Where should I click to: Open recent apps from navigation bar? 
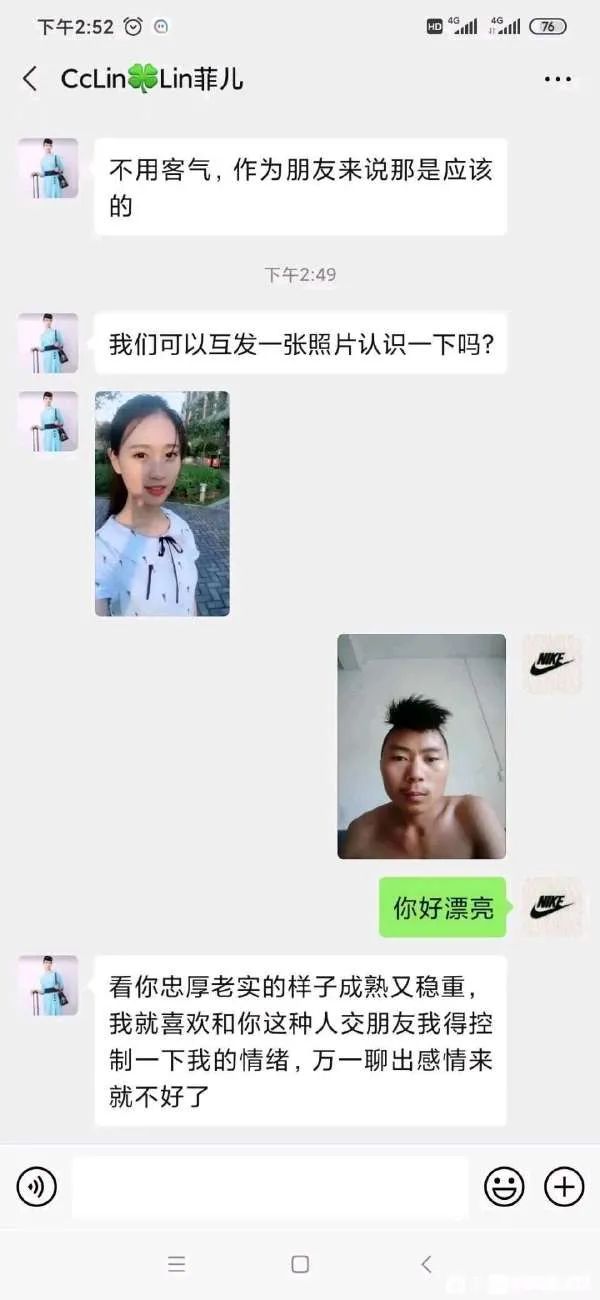point(177,1264)
